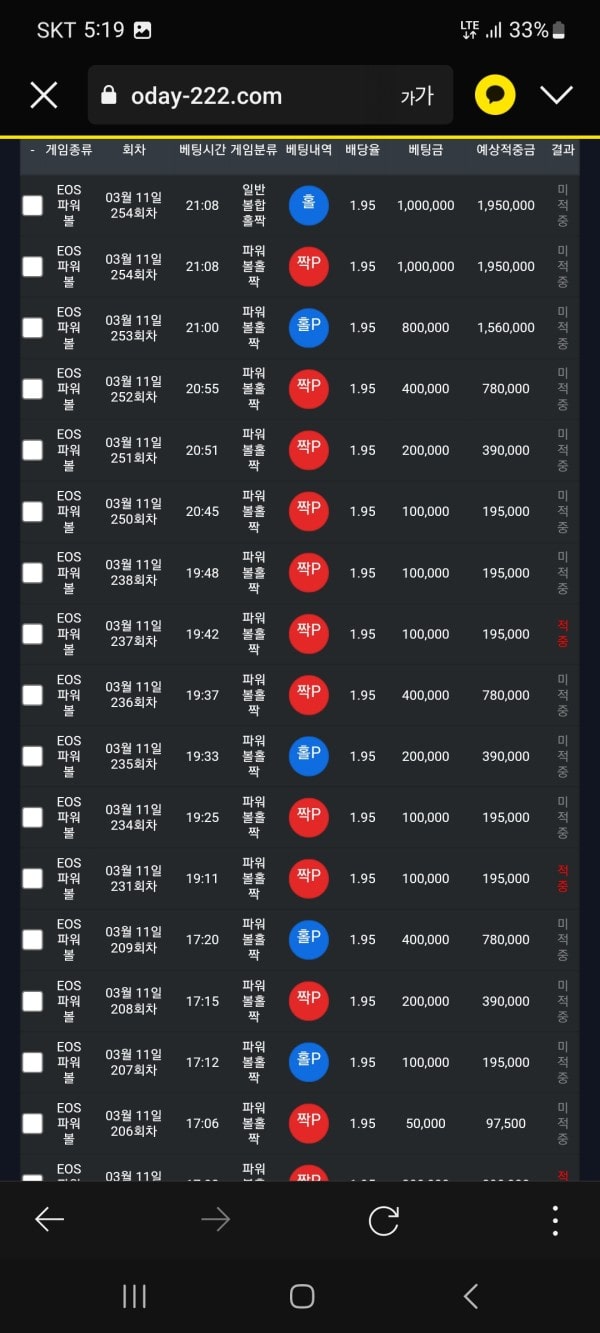Close the in-app browser tab
The image size is (600, 1333).
[x=44, y=95]
